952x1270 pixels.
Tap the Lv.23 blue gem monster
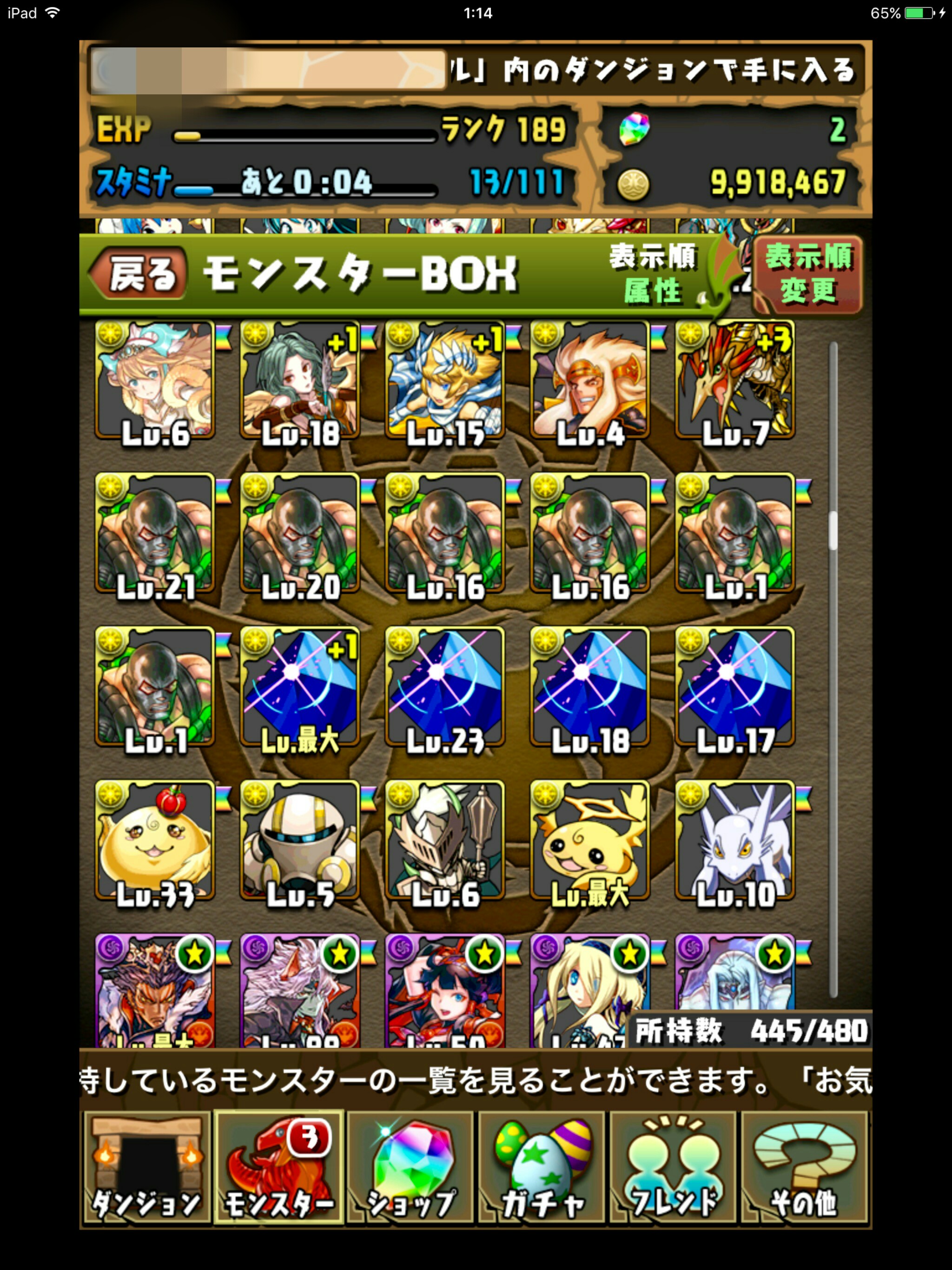[x=445, y=688]
